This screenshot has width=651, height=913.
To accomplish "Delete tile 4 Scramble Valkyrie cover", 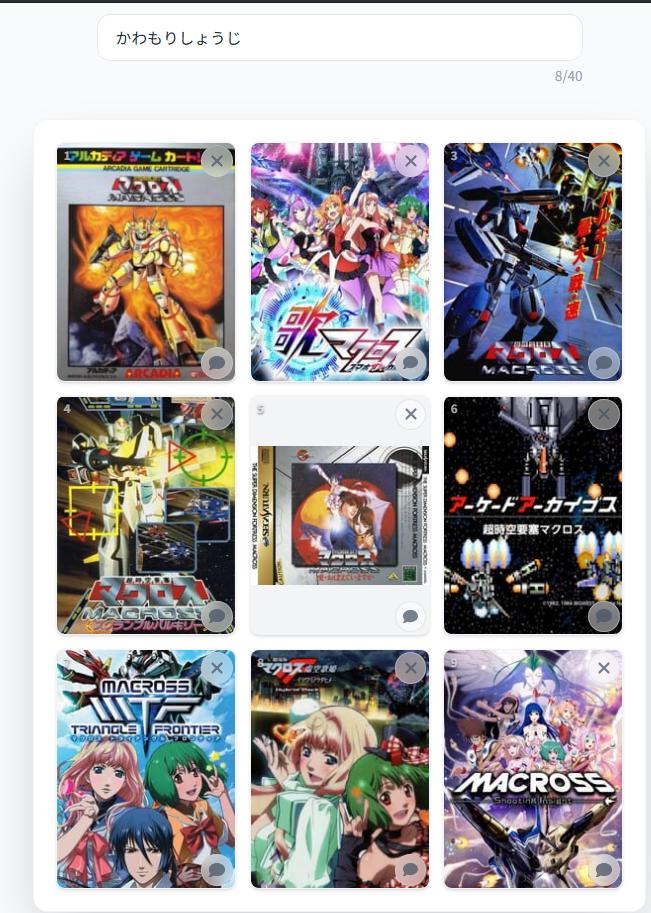I will 217,414.
